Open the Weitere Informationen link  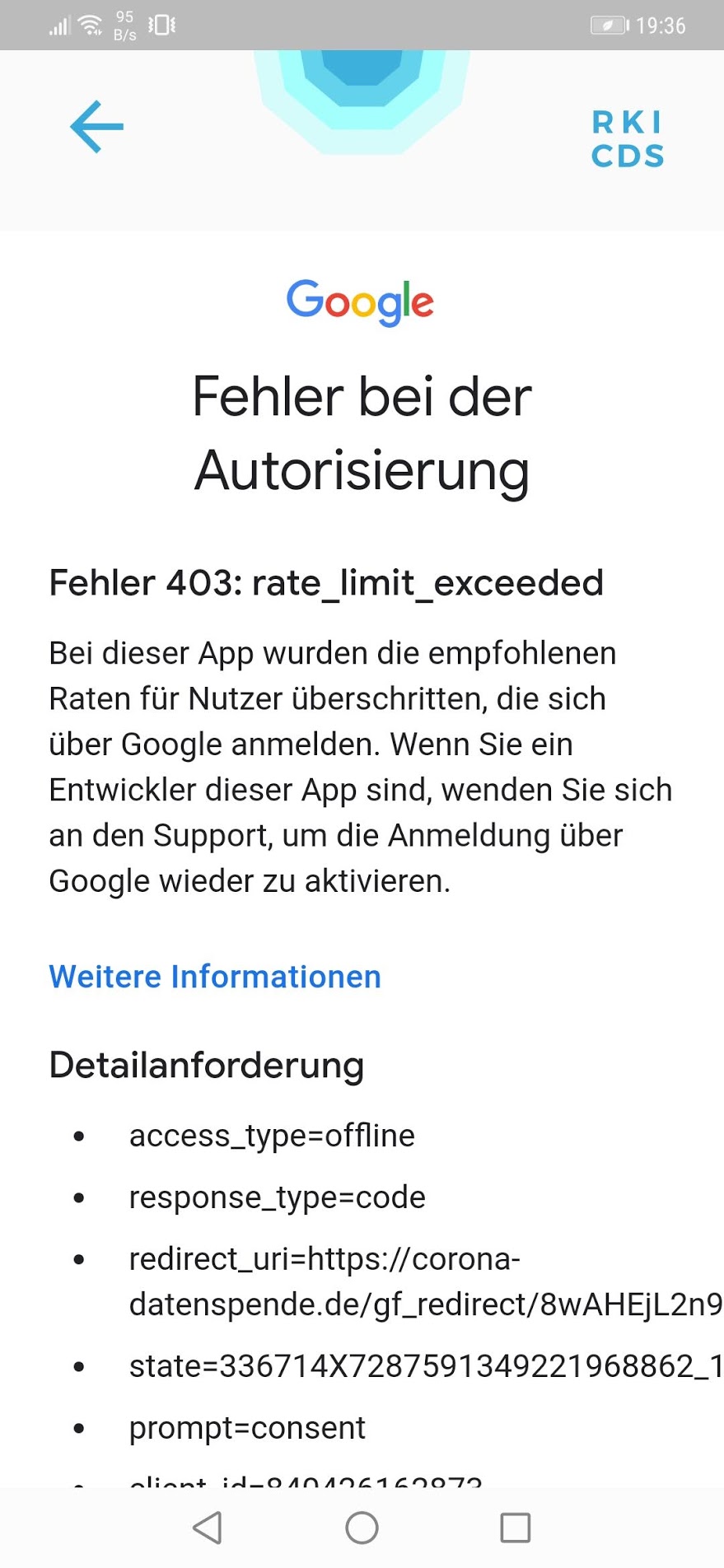(x=215, y=977)
